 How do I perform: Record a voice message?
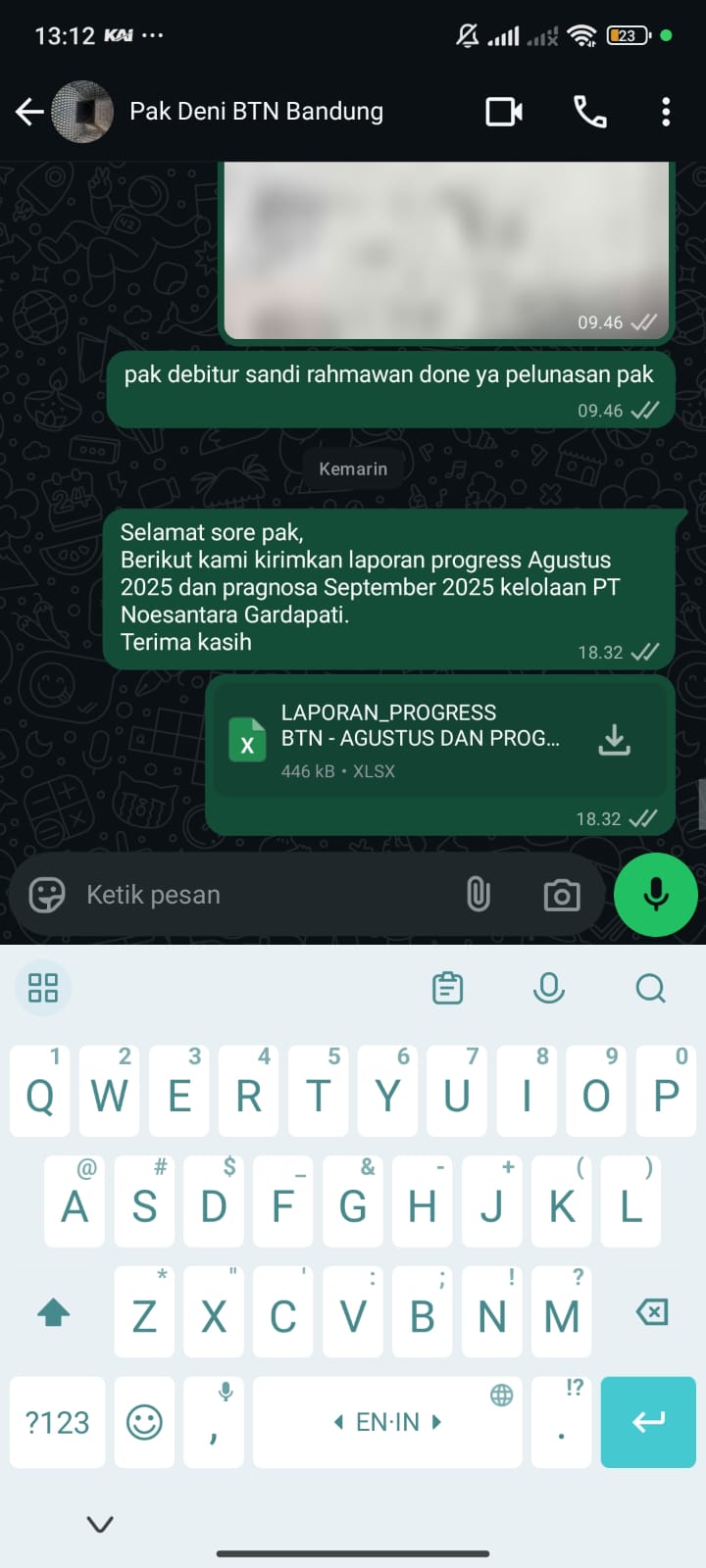655,895
